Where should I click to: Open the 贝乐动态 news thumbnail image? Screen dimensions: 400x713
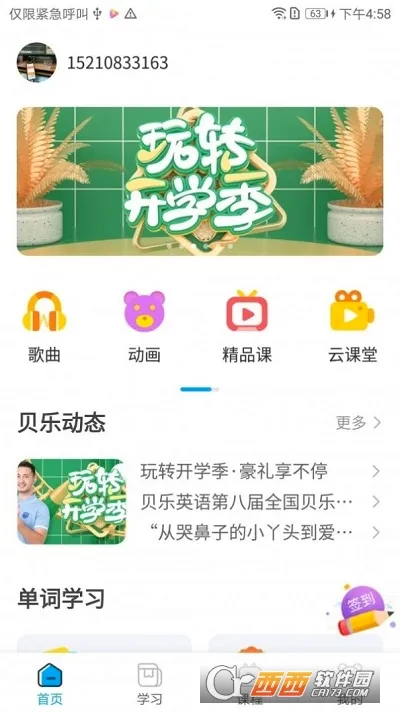(x=71, y=501)
